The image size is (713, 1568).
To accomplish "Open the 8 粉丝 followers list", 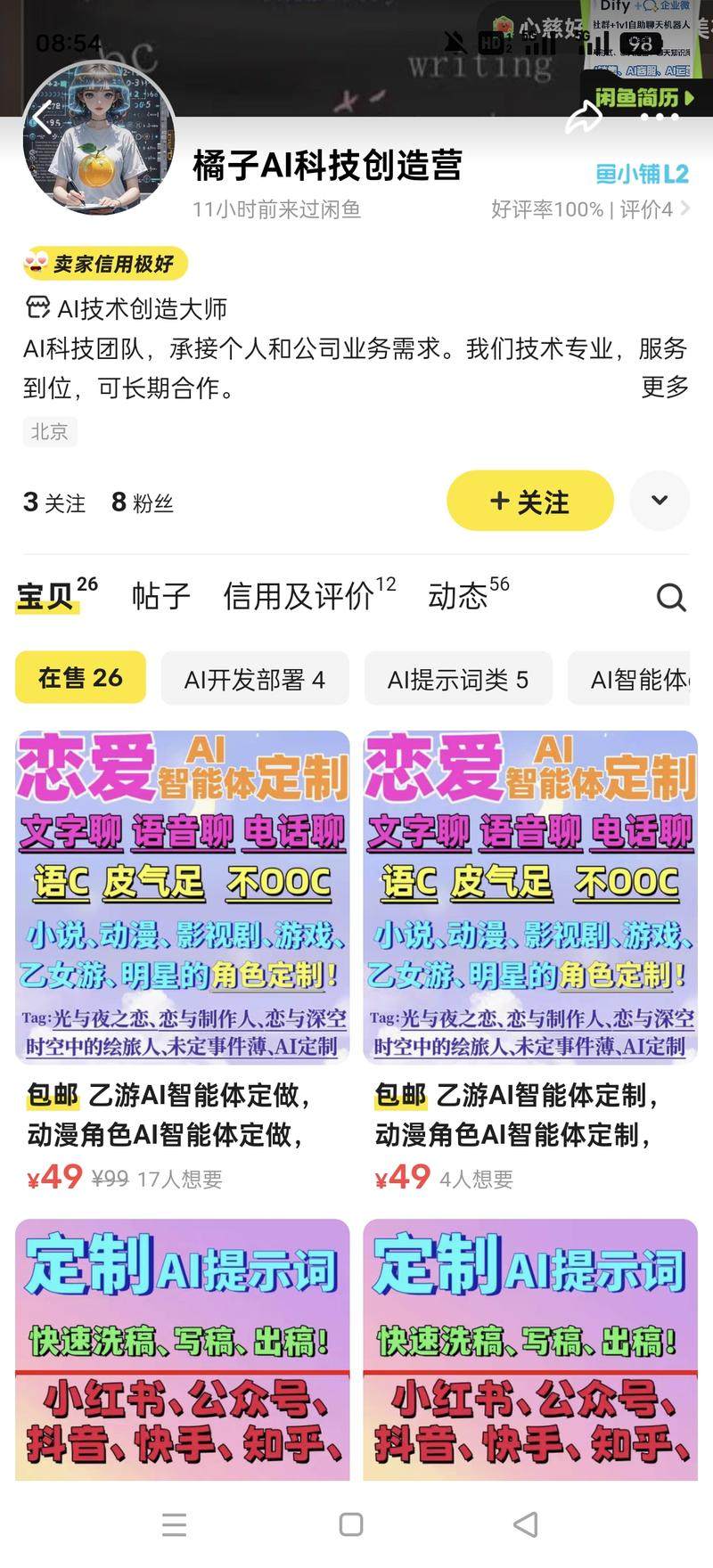I will (142, 502).
